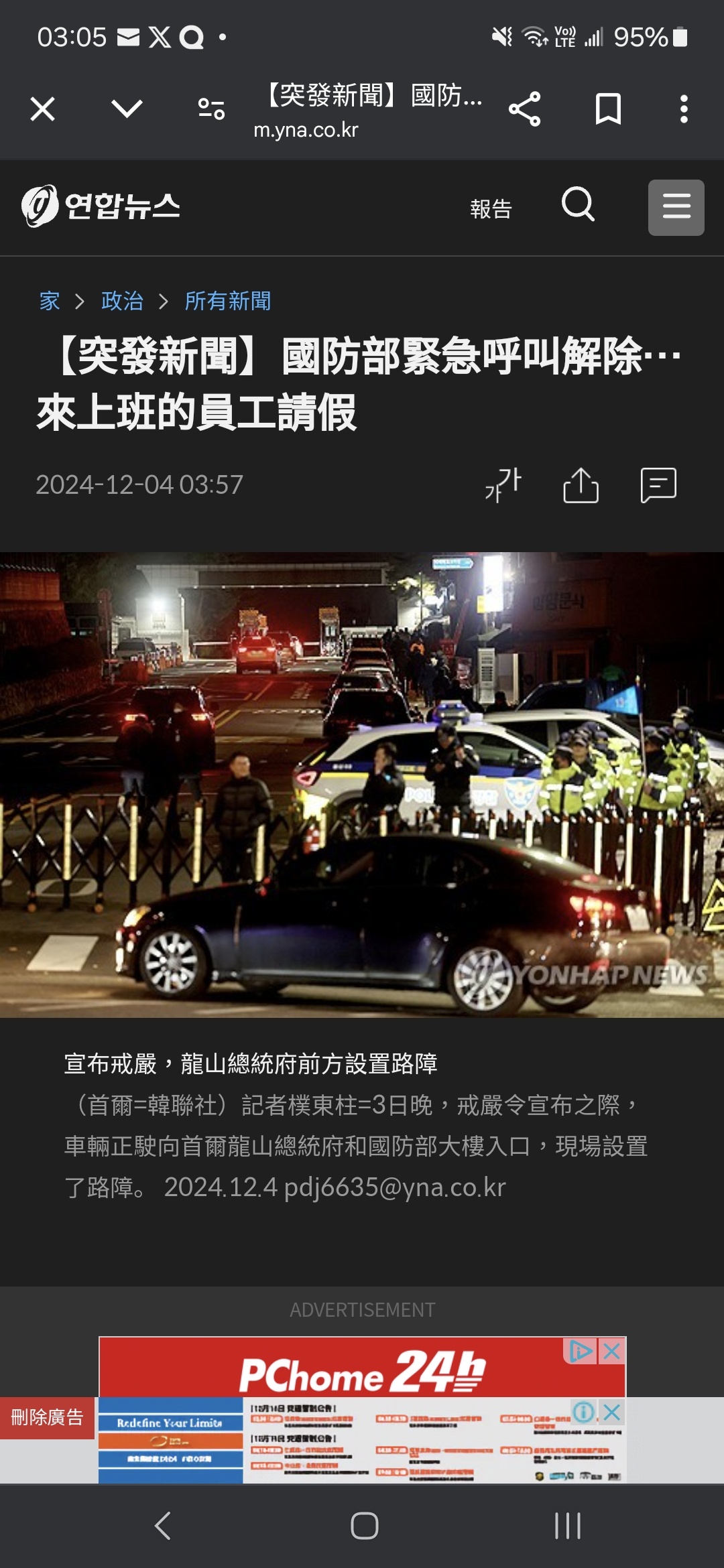Open Yonhap News search
The width and height of the screenshot is (724, 1568).
point(578,205)
